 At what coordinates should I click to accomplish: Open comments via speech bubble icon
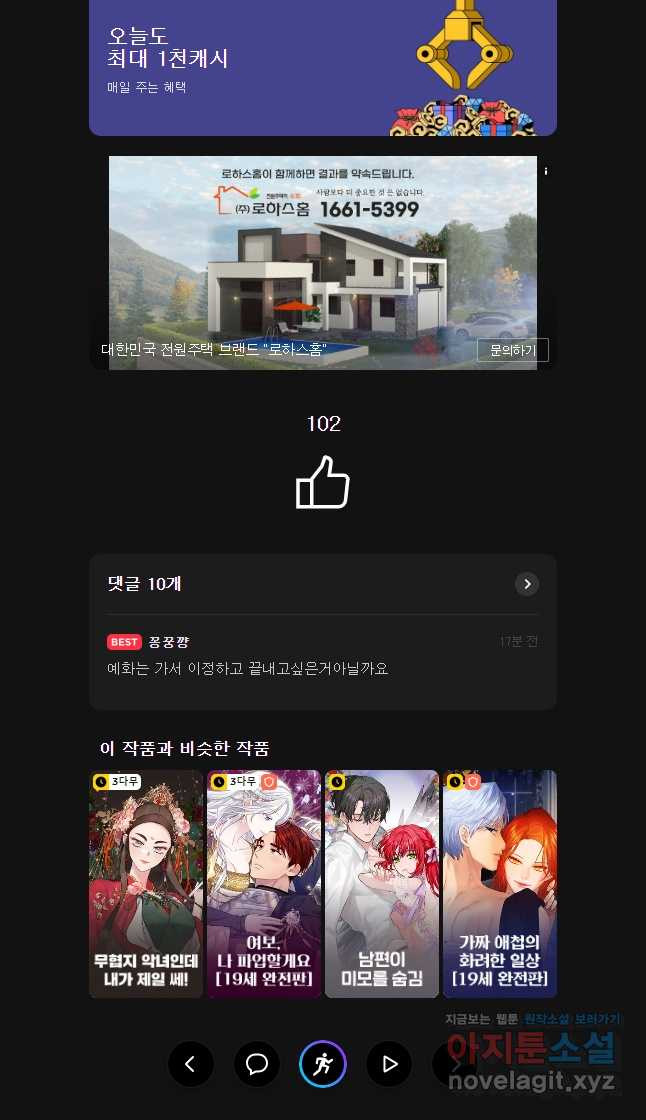click(257, 1064)
